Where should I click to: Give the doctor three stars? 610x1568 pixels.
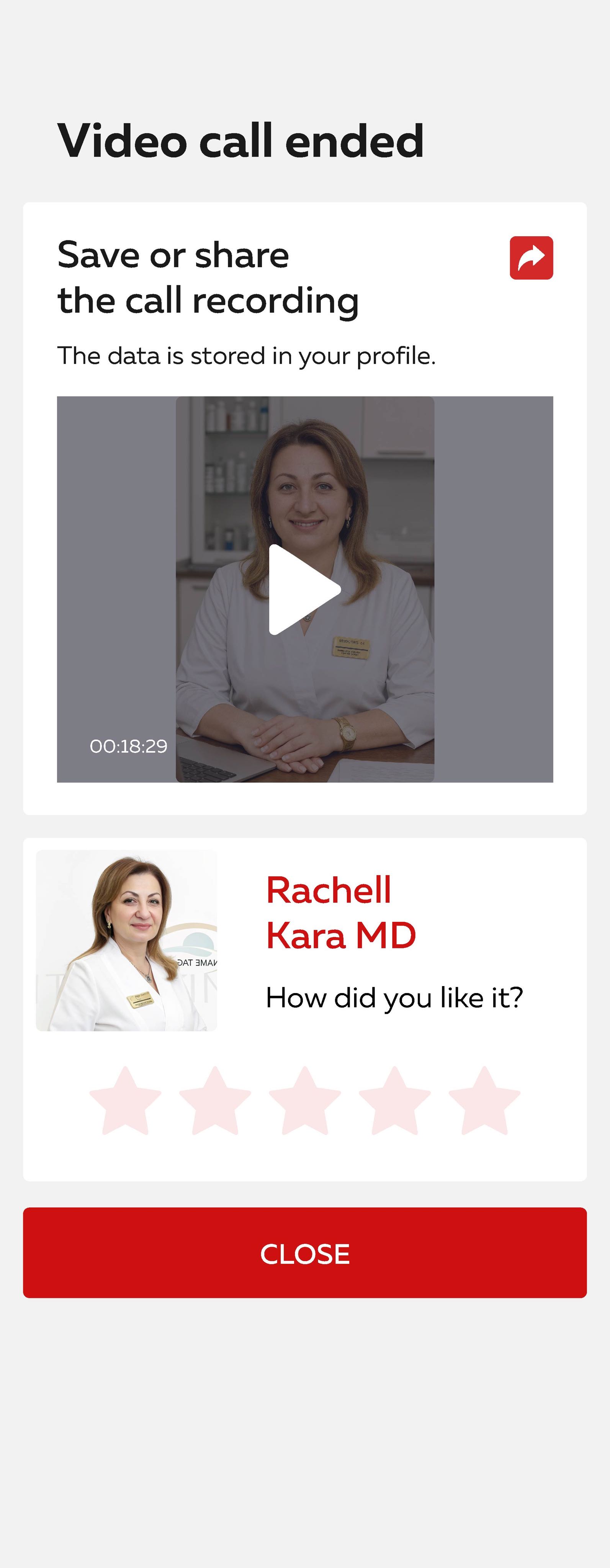304,1102
